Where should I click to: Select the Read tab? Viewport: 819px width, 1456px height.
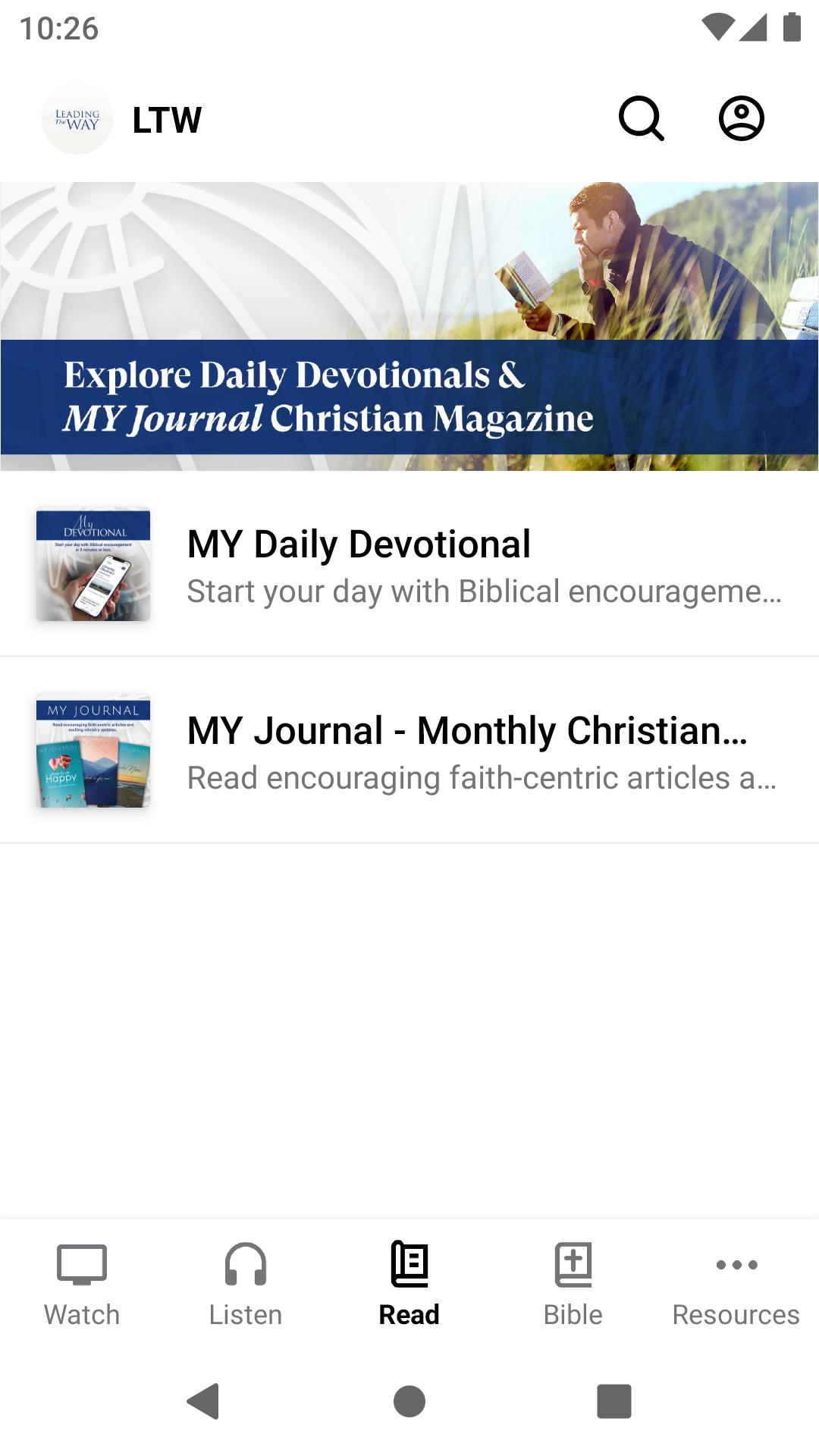click(x=409, y=1283)
